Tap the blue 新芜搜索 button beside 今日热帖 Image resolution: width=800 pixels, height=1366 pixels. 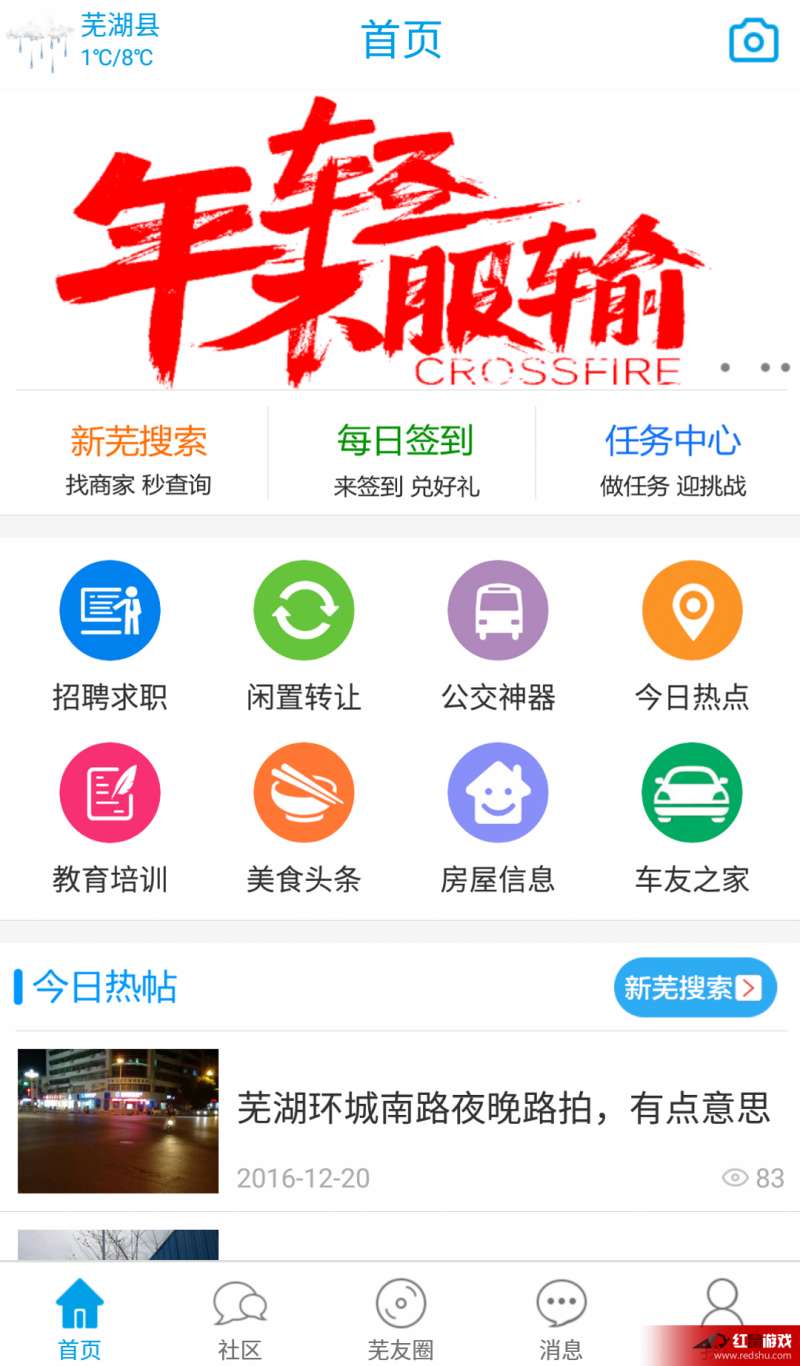pos(694,988)
